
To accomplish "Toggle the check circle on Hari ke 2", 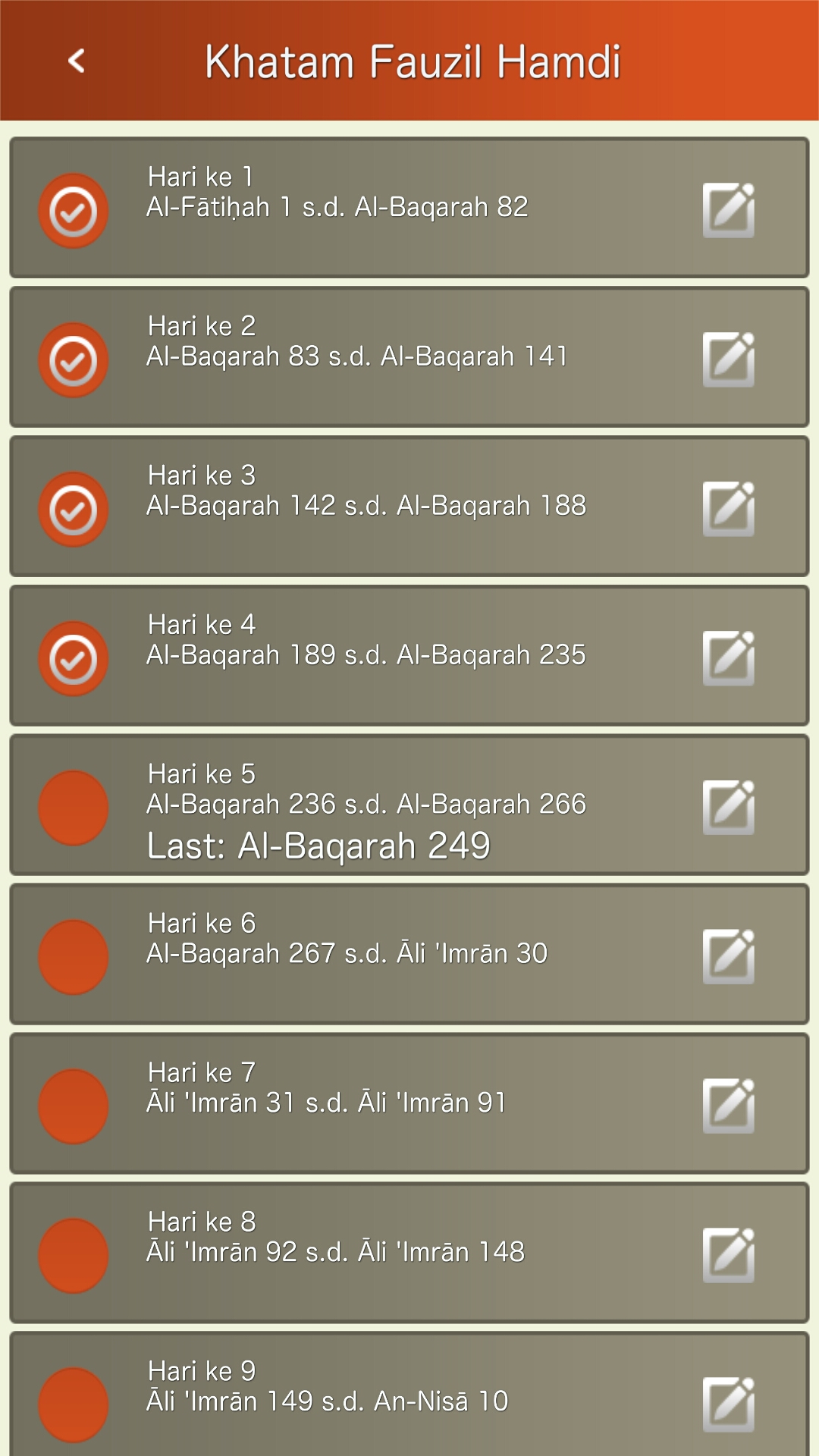I will pyautogui.click(x=73, y=360).
